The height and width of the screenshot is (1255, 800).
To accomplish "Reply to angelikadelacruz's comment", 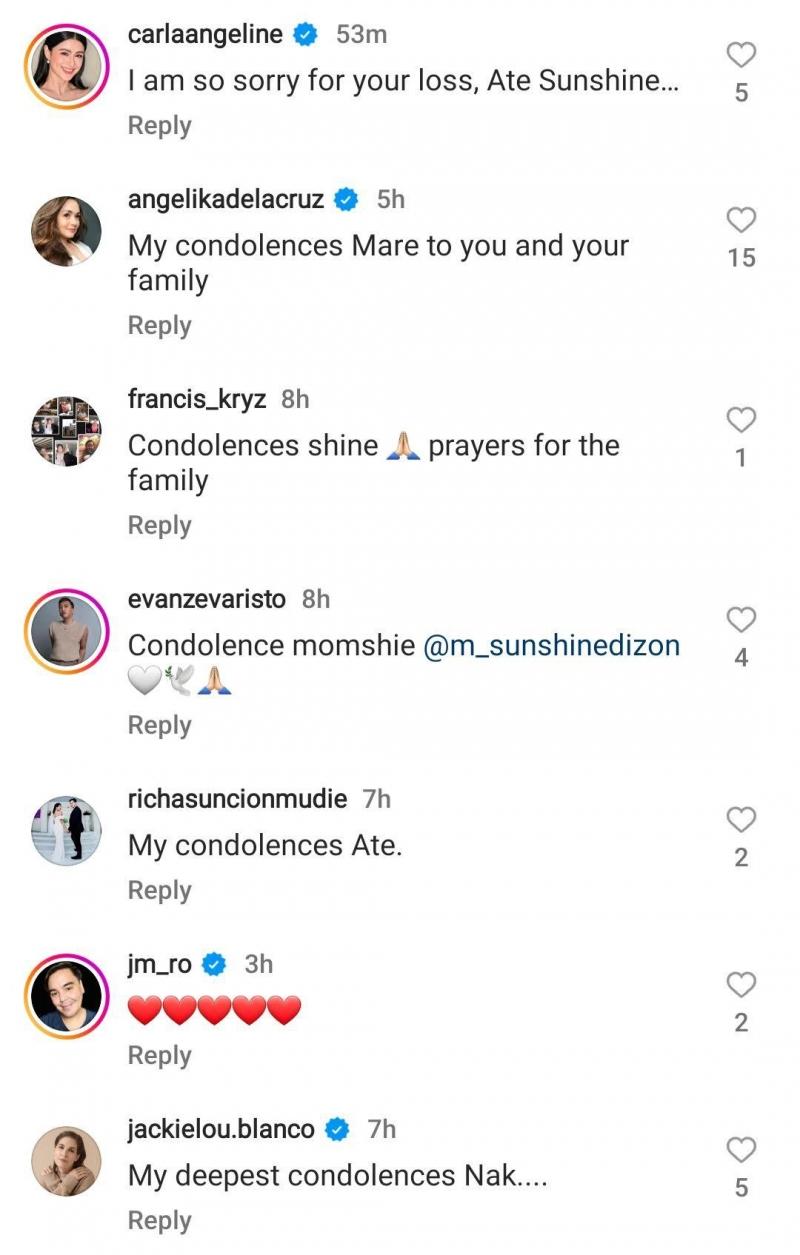I will click(x=159, y=326).
